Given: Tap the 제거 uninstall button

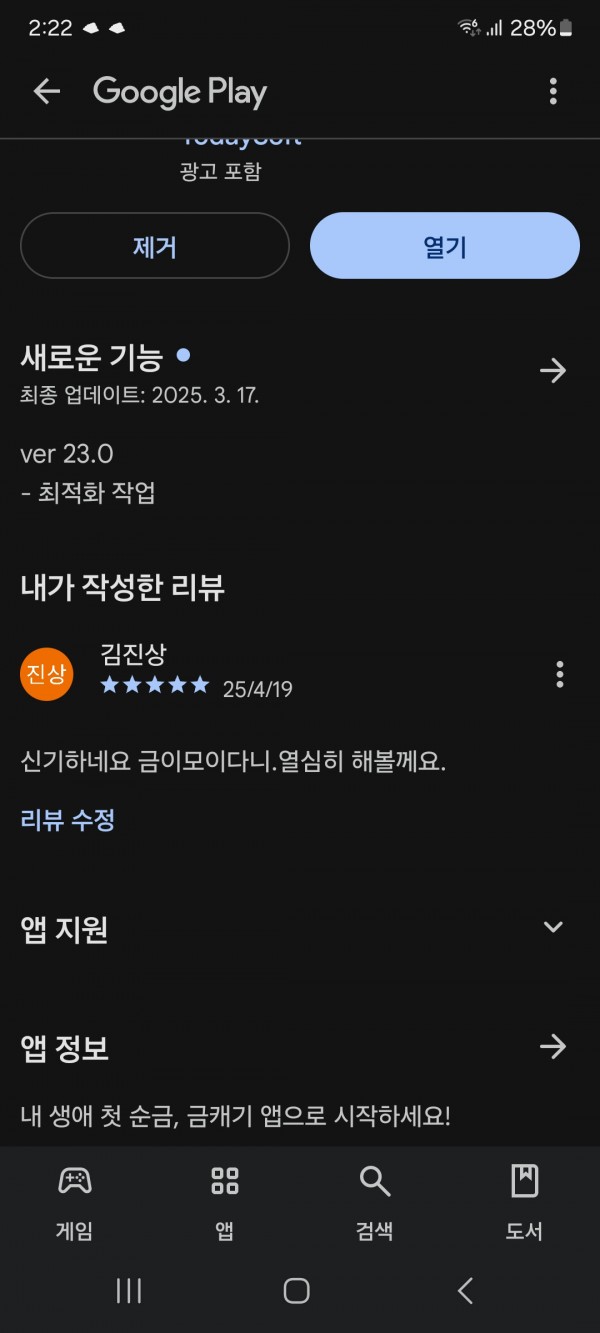Looking at the screenshot, I should pyautogui.click(x=155, y=246).
